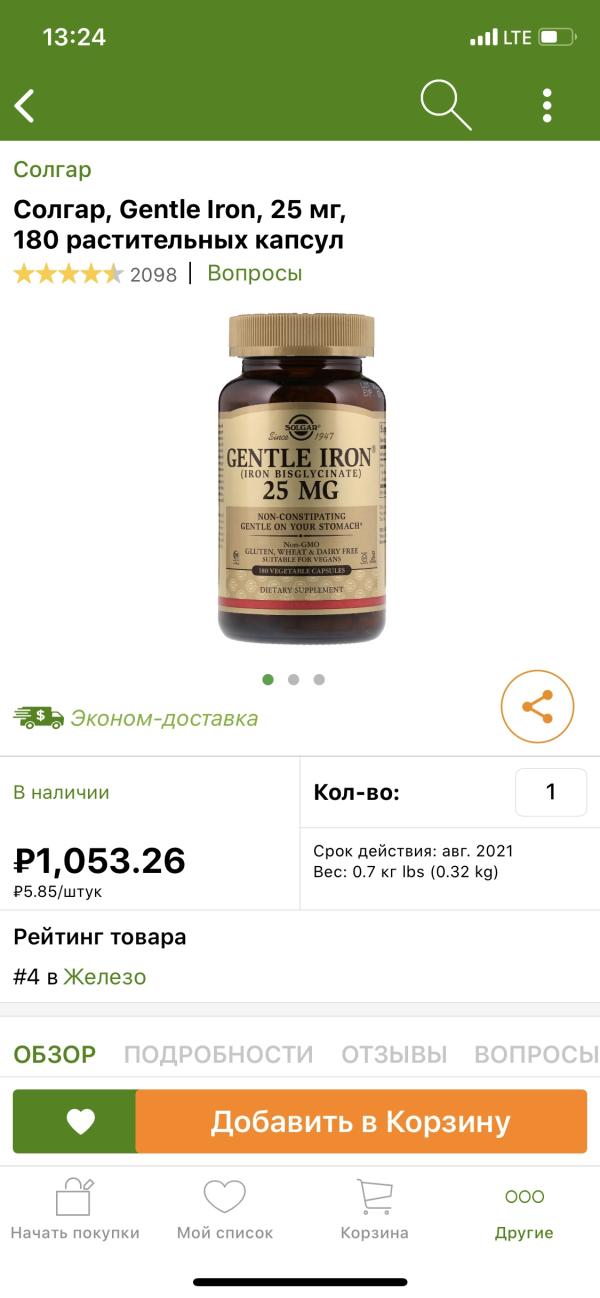
Task: Change the quantity in Кол-во field
Action: pyautogui.click(x=550, y=793)
